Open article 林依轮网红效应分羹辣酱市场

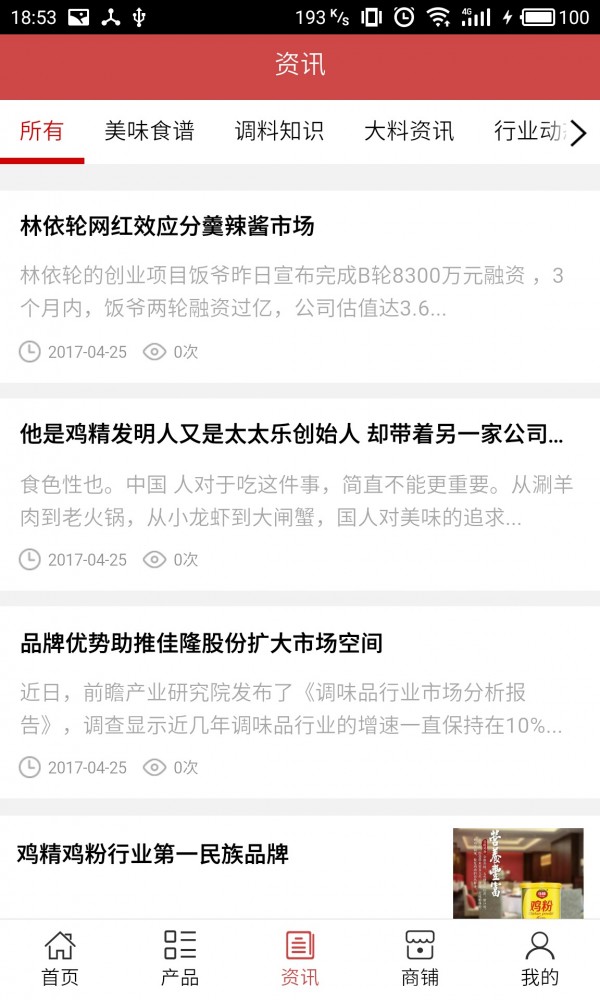click(167, 226)
